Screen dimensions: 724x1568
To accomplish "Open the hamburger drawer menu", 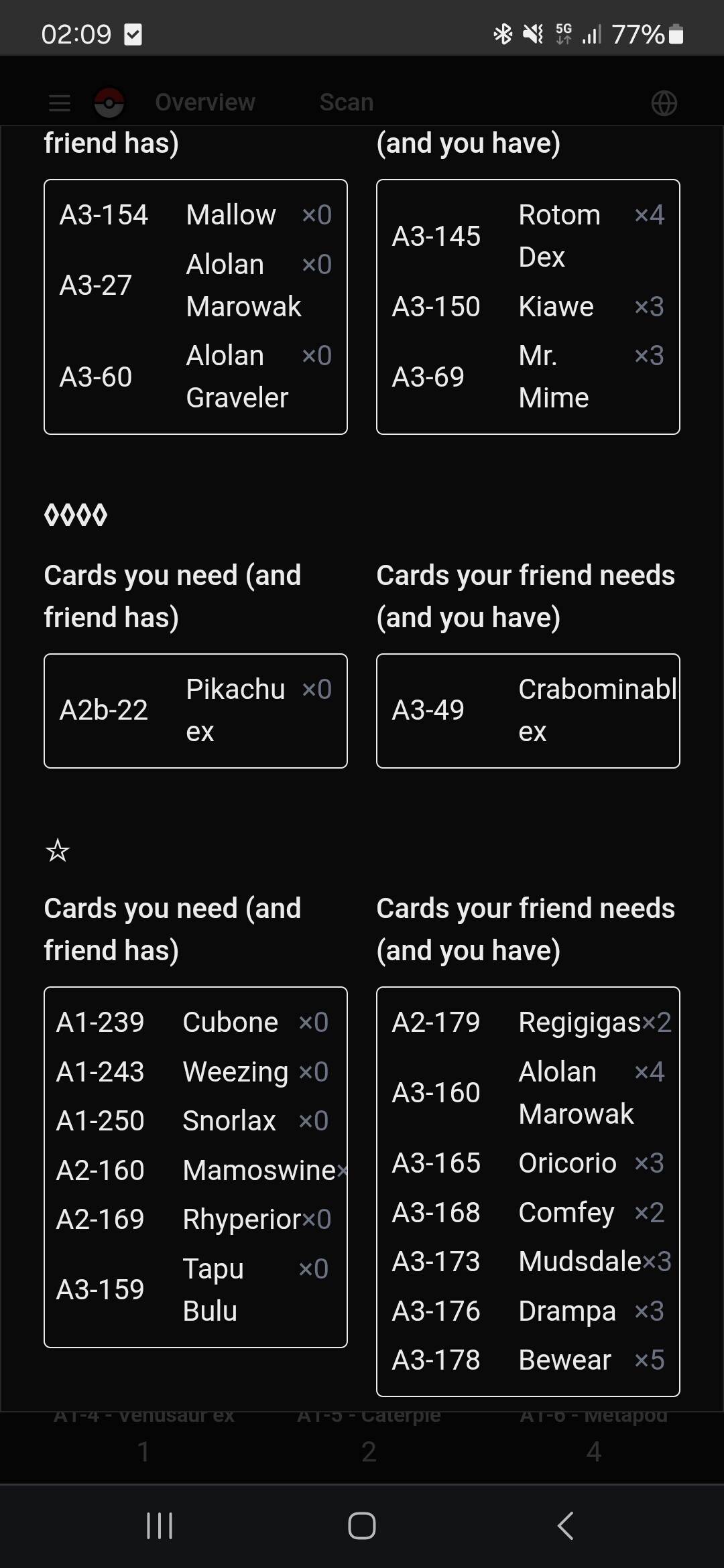I will click(x=60, y=103).
